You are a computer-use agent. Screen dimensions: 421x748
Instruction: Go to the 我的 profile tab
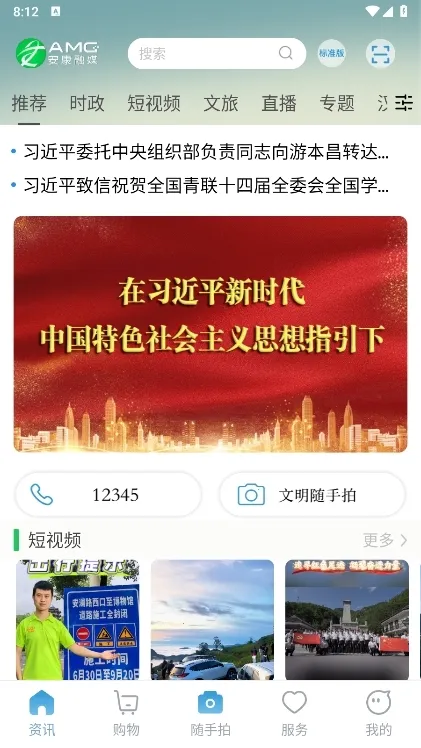pos(379,714)
